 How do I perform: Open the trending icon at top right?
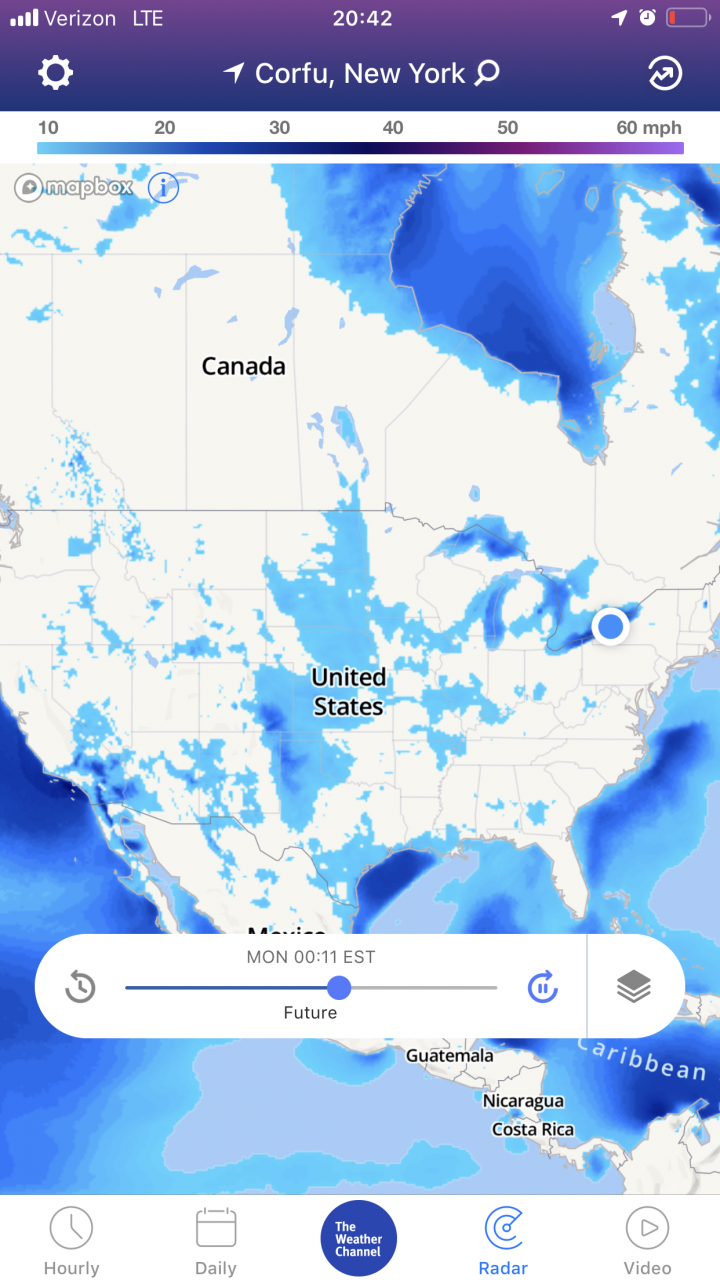pos(665,73)
